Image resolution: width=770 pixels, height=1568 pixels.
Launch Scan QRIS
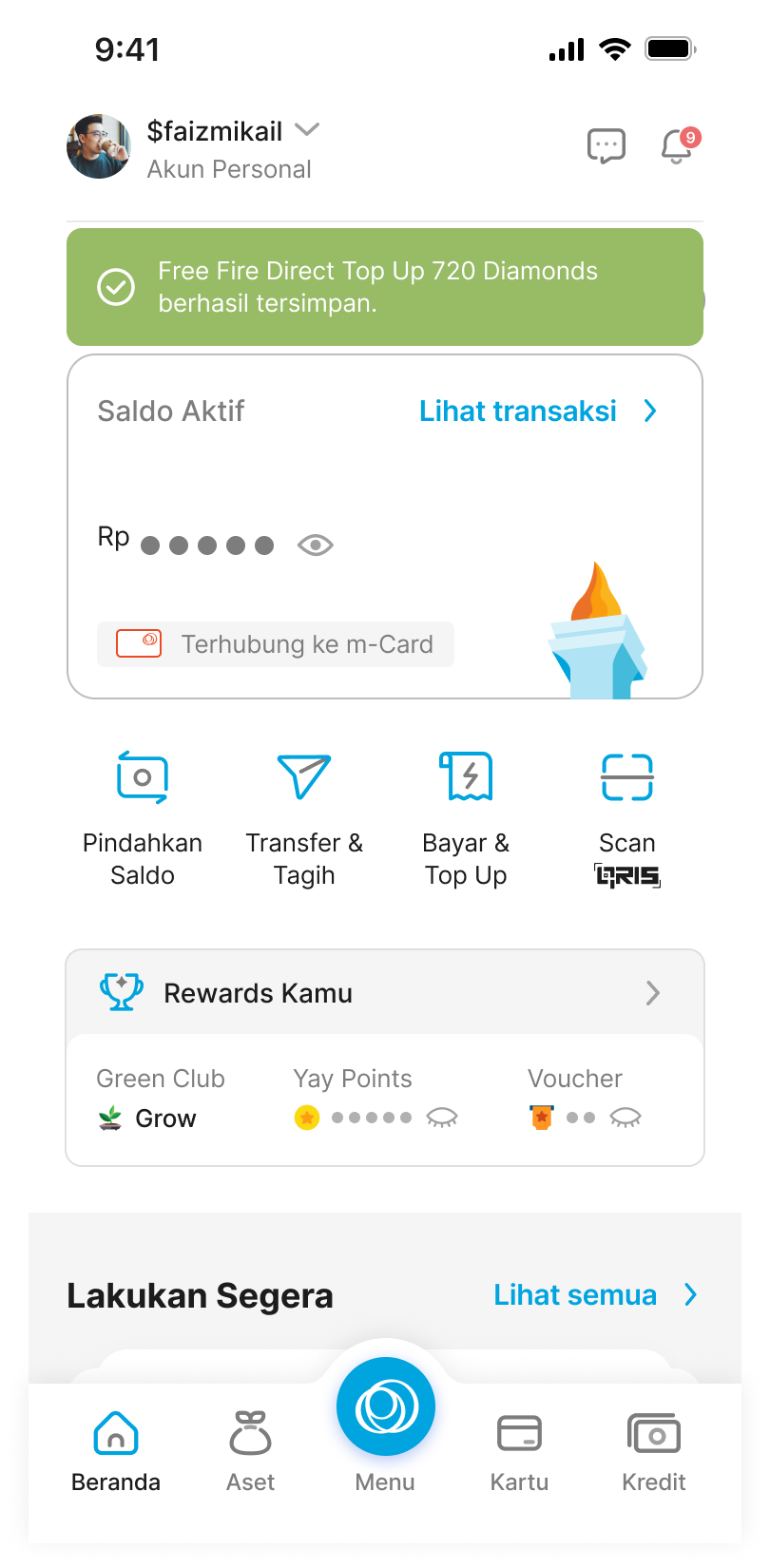tap(627, 817)
